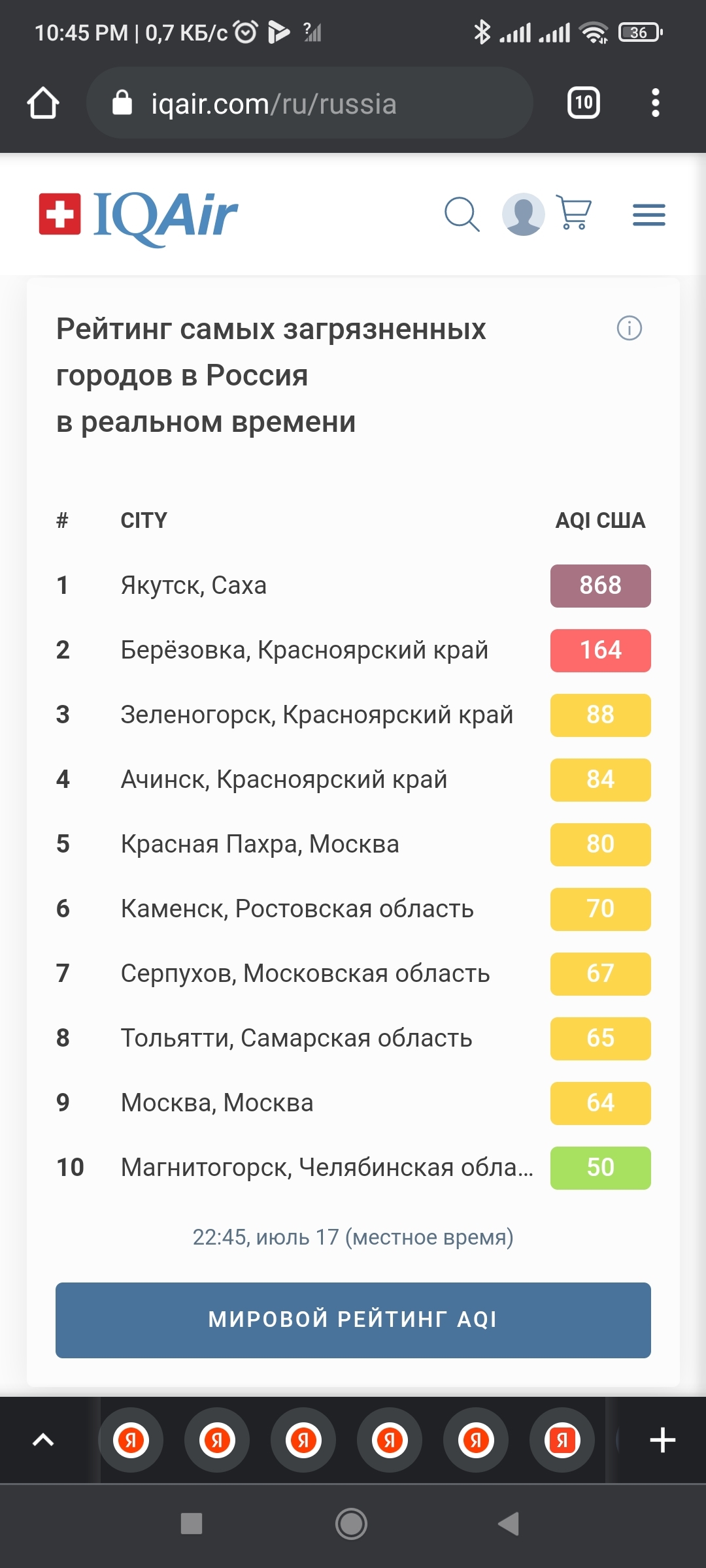Tap the info icon beside ranking title
This screenshot has width=706, height=1568.
pyautogui.click(x=629, y=328)
